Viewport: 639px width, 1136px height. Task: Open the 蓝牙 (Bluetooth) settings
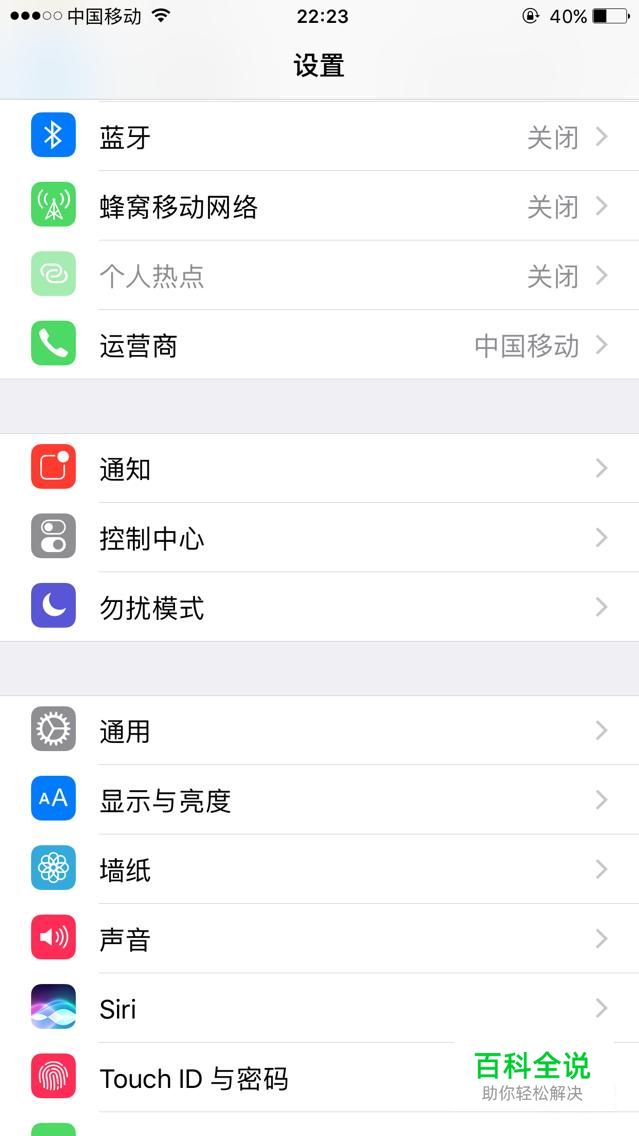[320, 137]
